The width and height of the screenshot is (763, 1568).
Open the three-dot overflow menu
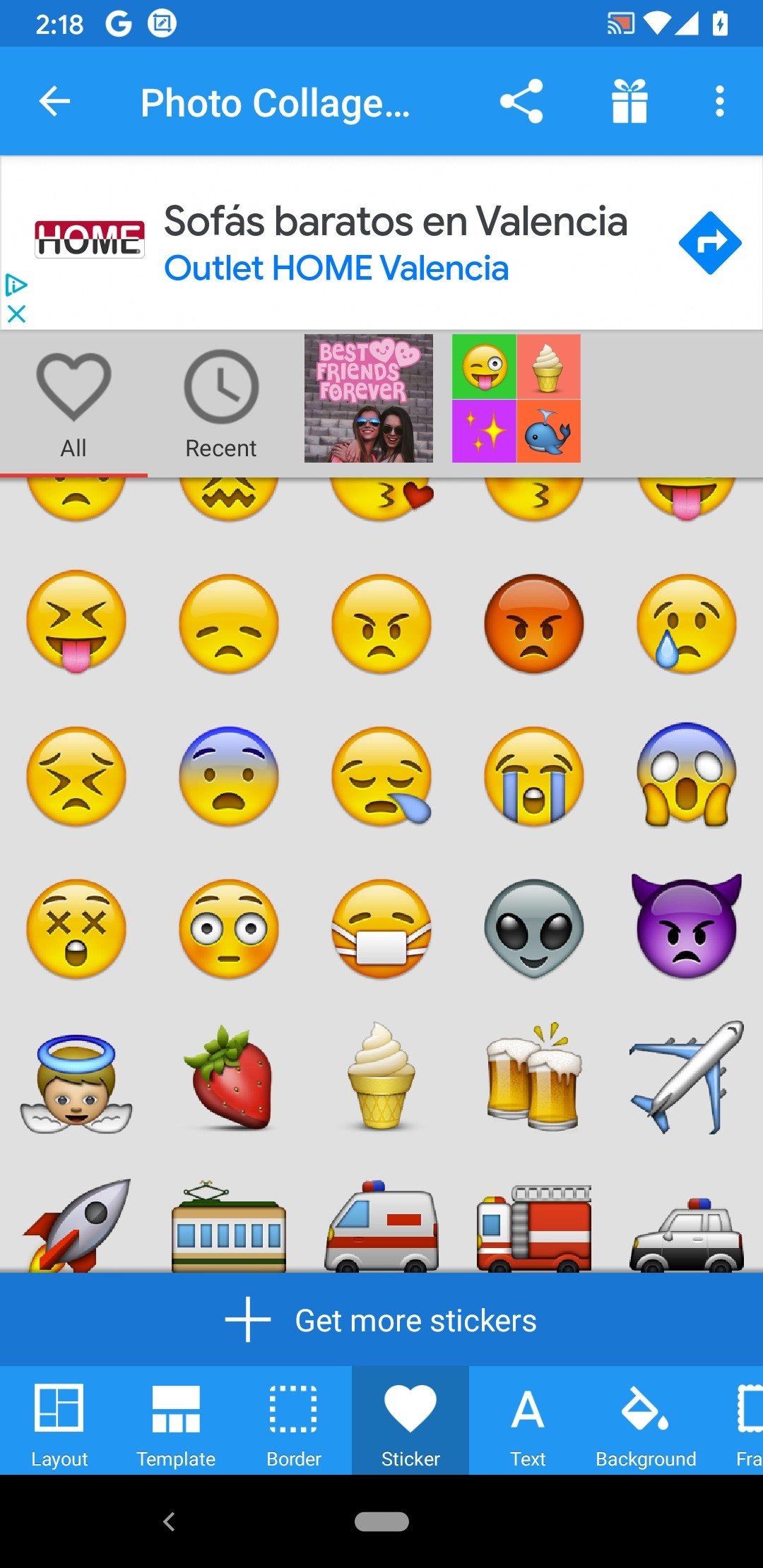(719, 102)
